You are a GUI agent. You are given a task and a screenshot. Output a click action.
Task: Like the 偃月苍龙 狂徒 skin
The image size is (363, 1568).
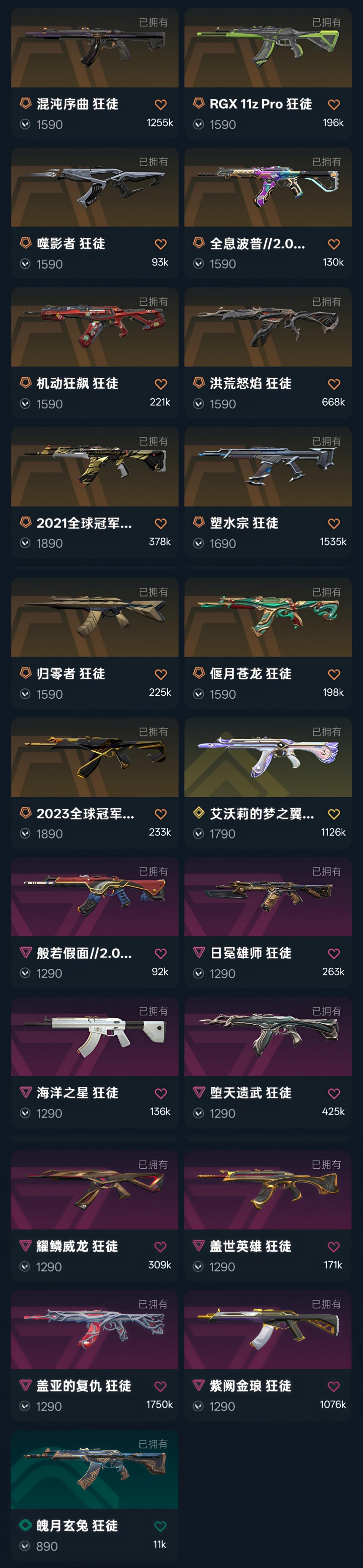coord(334,674)
